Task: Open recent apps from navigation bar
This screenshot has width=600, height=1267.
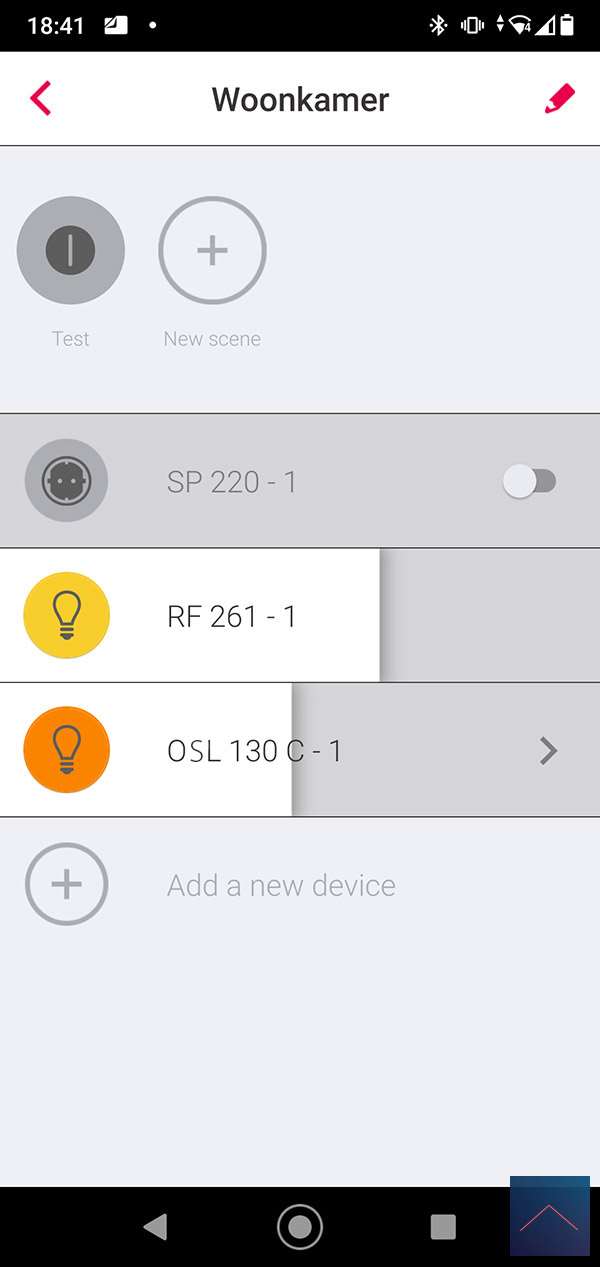Action: point(442,1226)
